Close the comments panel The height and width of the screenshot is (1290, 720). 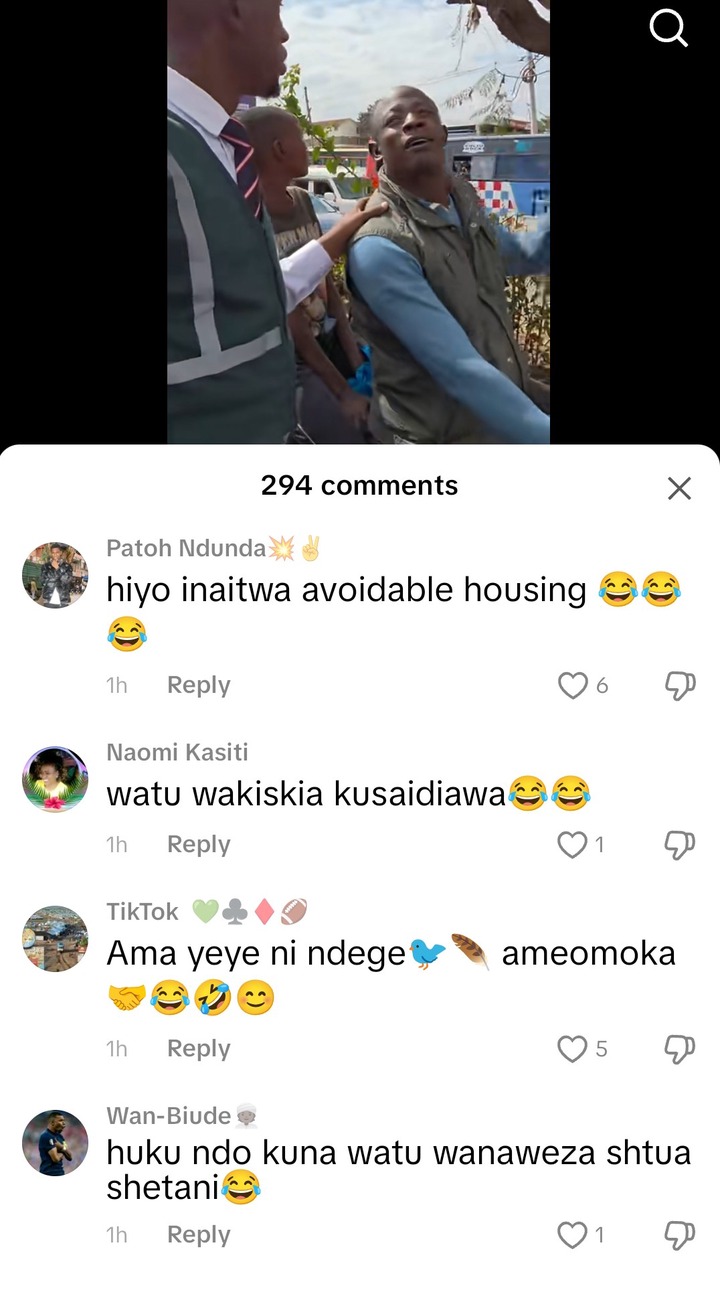(679, 488)
